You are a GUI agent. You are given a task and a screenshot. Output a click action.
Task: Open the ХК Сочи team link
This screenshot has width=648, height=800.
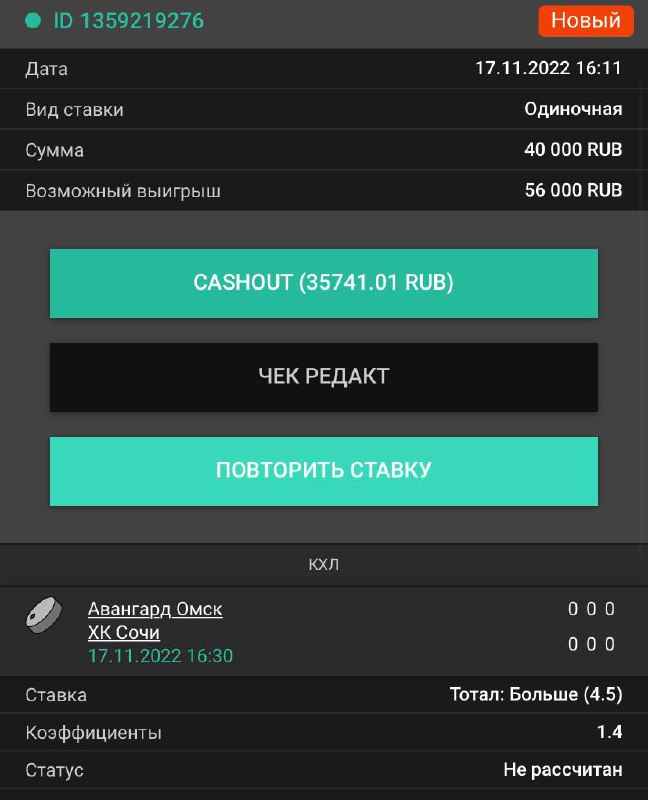124,633
